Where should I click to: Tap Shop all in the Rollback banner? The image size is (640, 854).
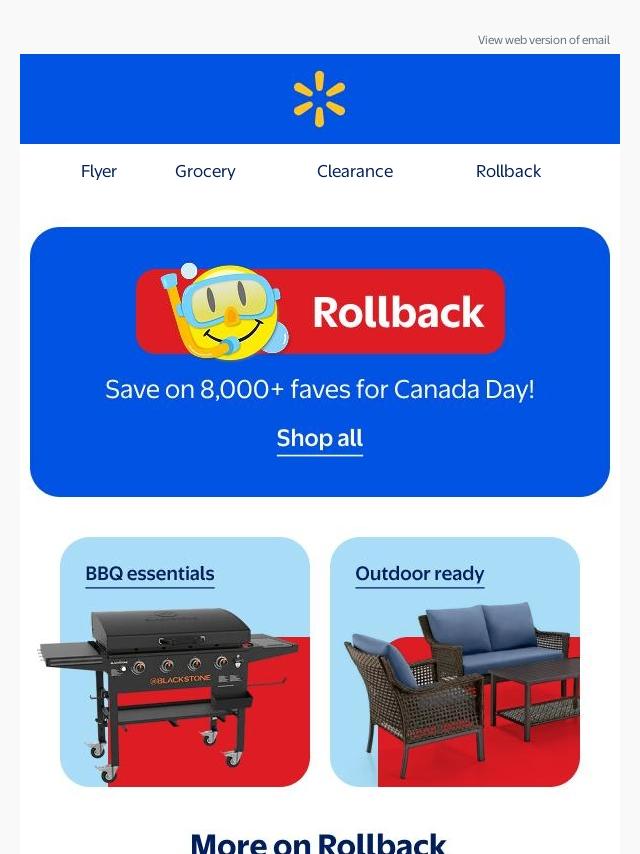320,438
